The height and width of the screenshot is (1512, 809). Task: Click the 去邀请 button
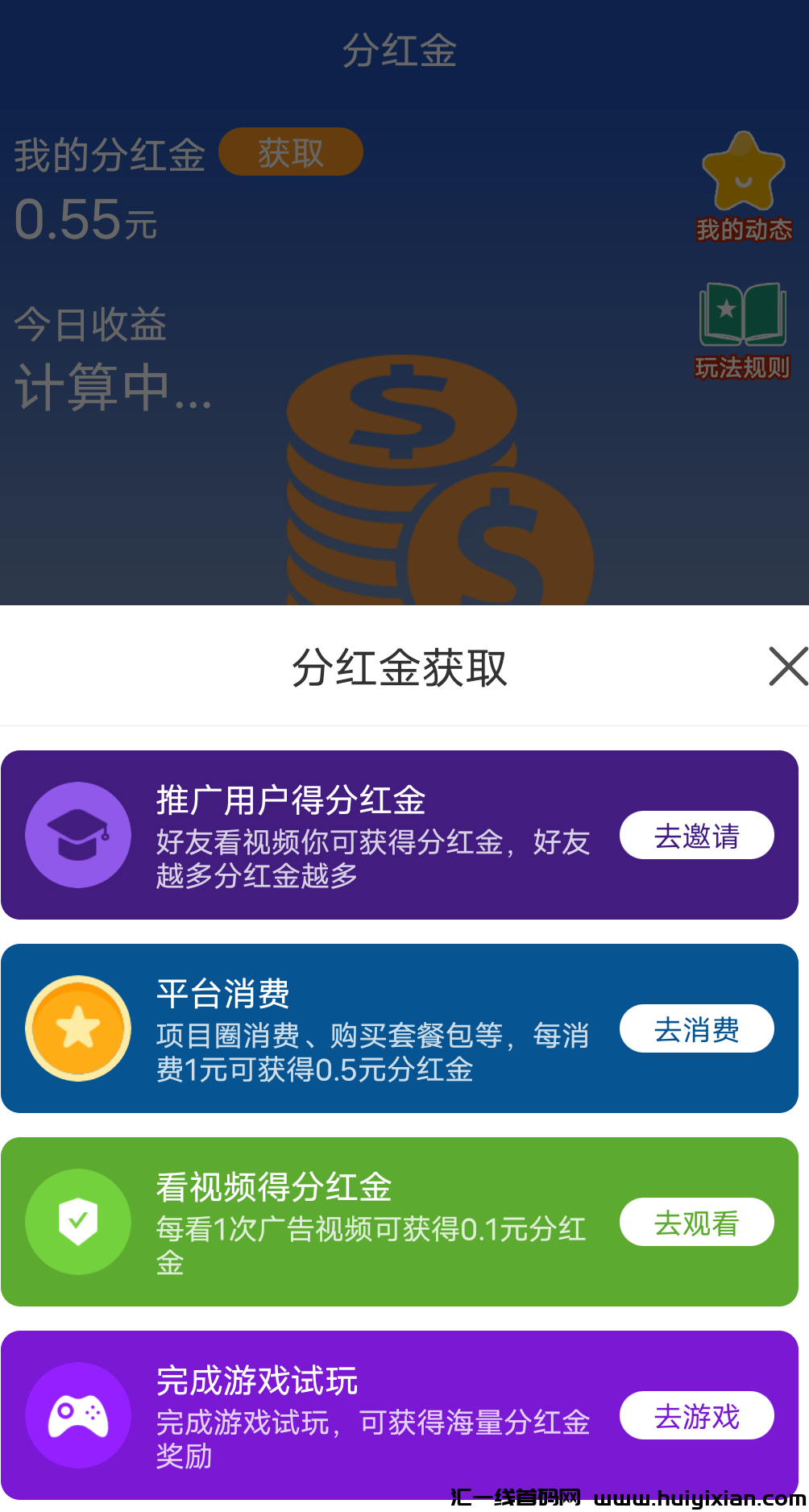click(696, 836)
